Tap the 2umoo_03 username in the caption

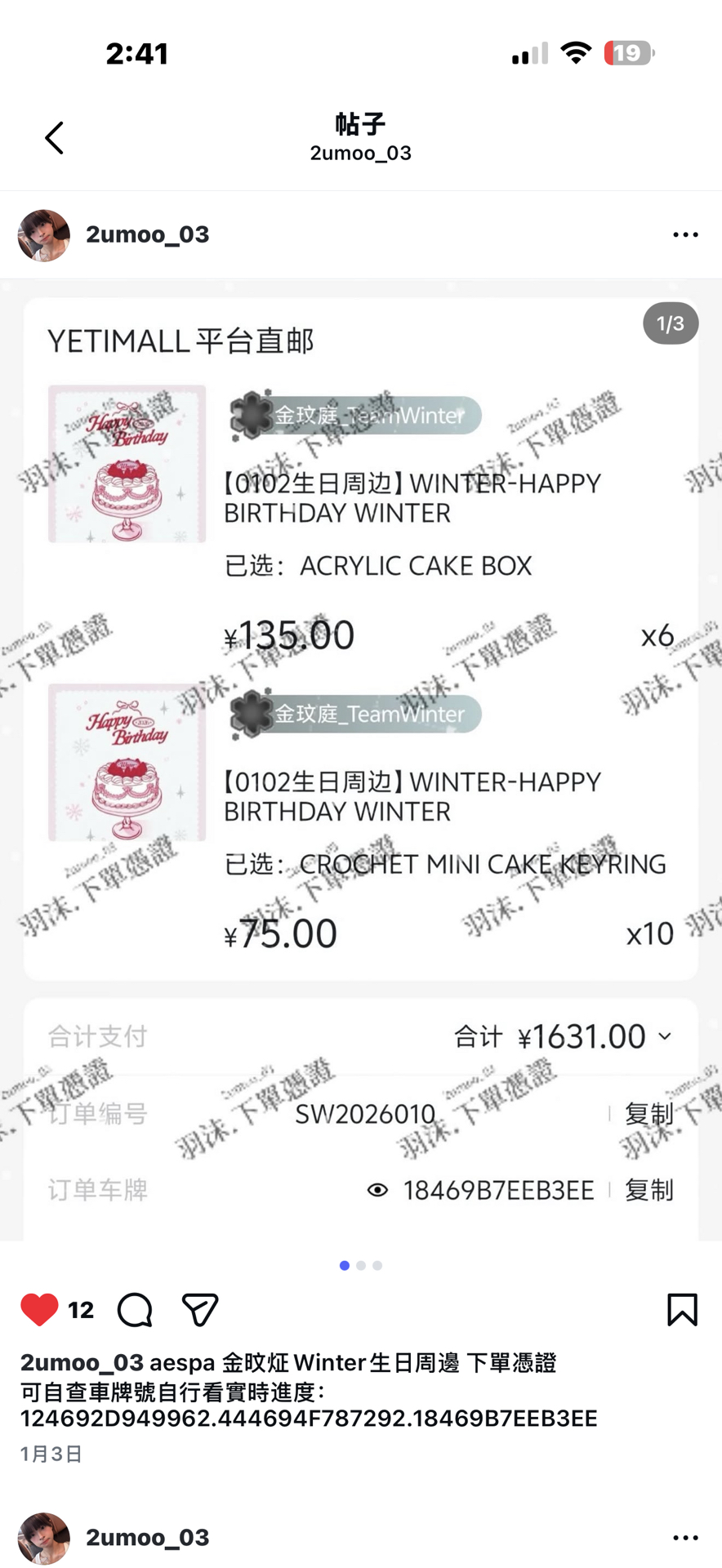click(82, 1363)
